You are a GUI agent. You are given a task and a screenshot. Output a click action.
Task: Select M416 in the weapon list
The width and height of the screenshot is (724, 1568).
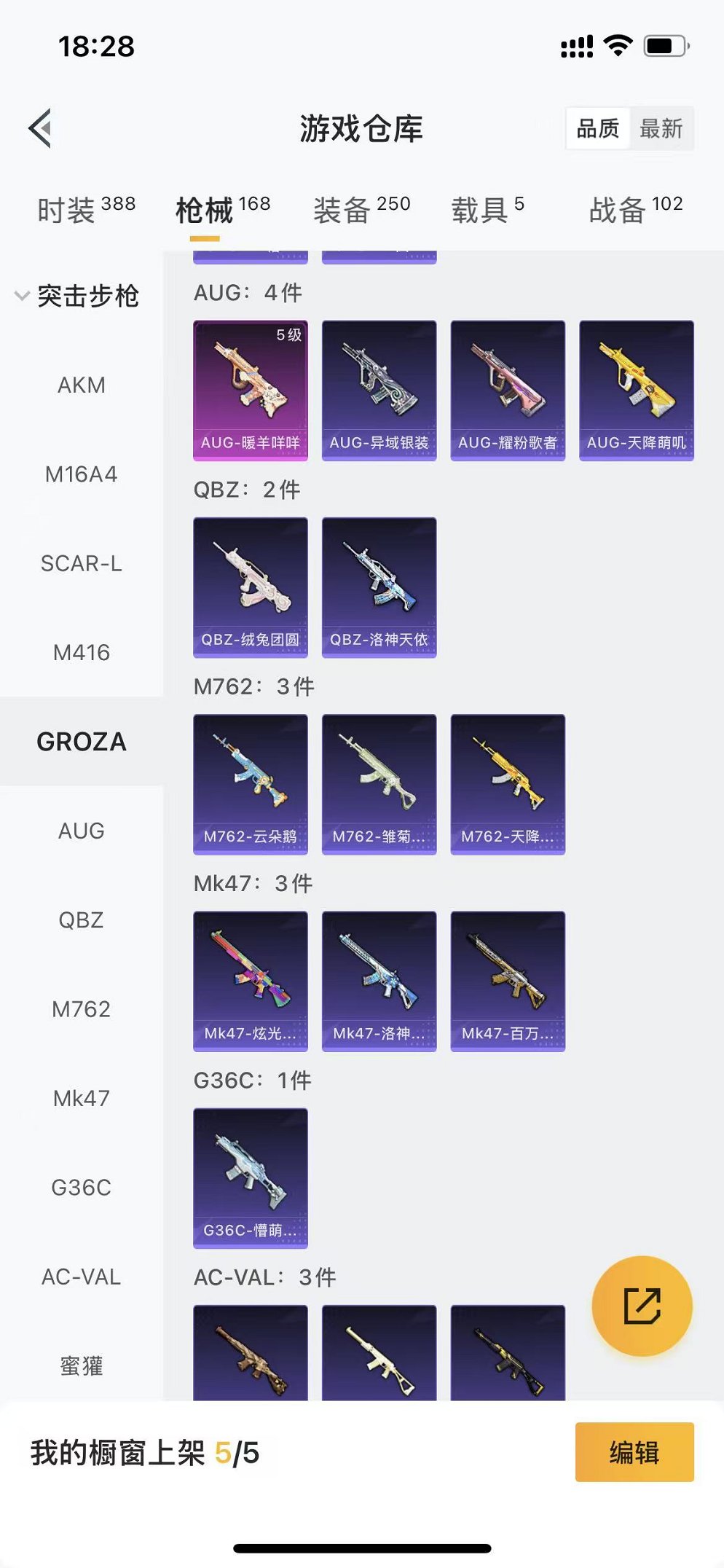click(x=81, y=652)
